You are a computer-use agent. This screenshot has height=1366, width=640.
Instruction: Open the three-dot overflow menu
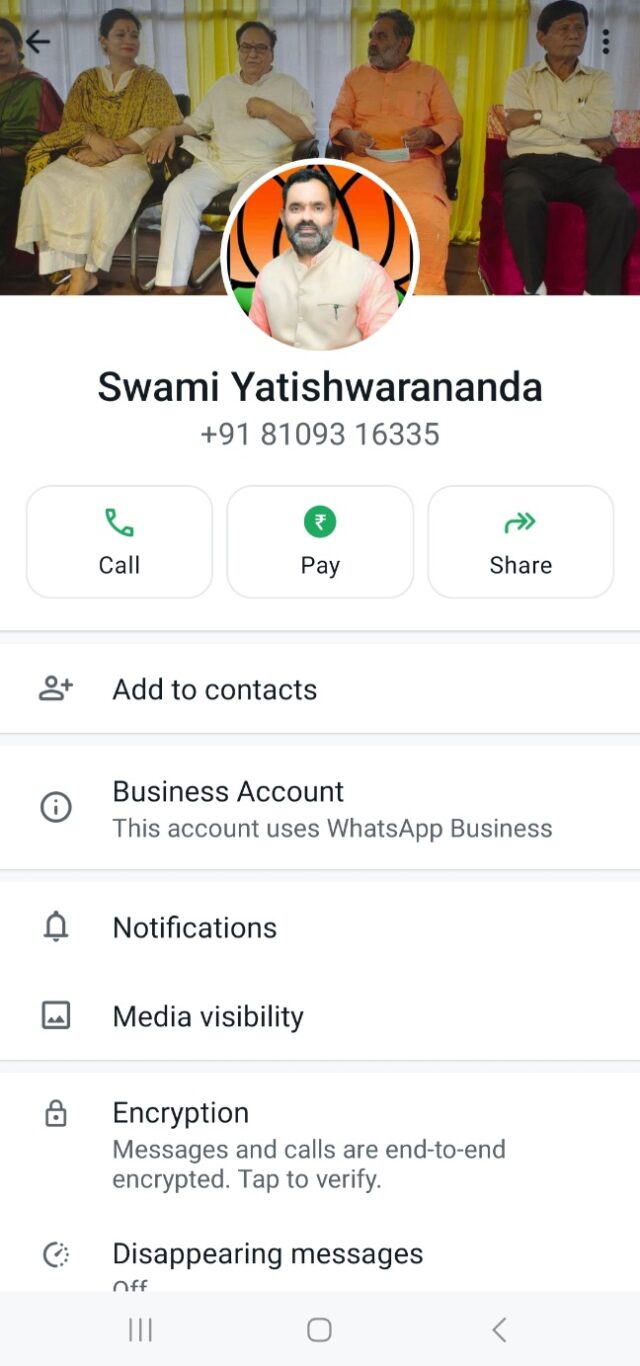605,41
